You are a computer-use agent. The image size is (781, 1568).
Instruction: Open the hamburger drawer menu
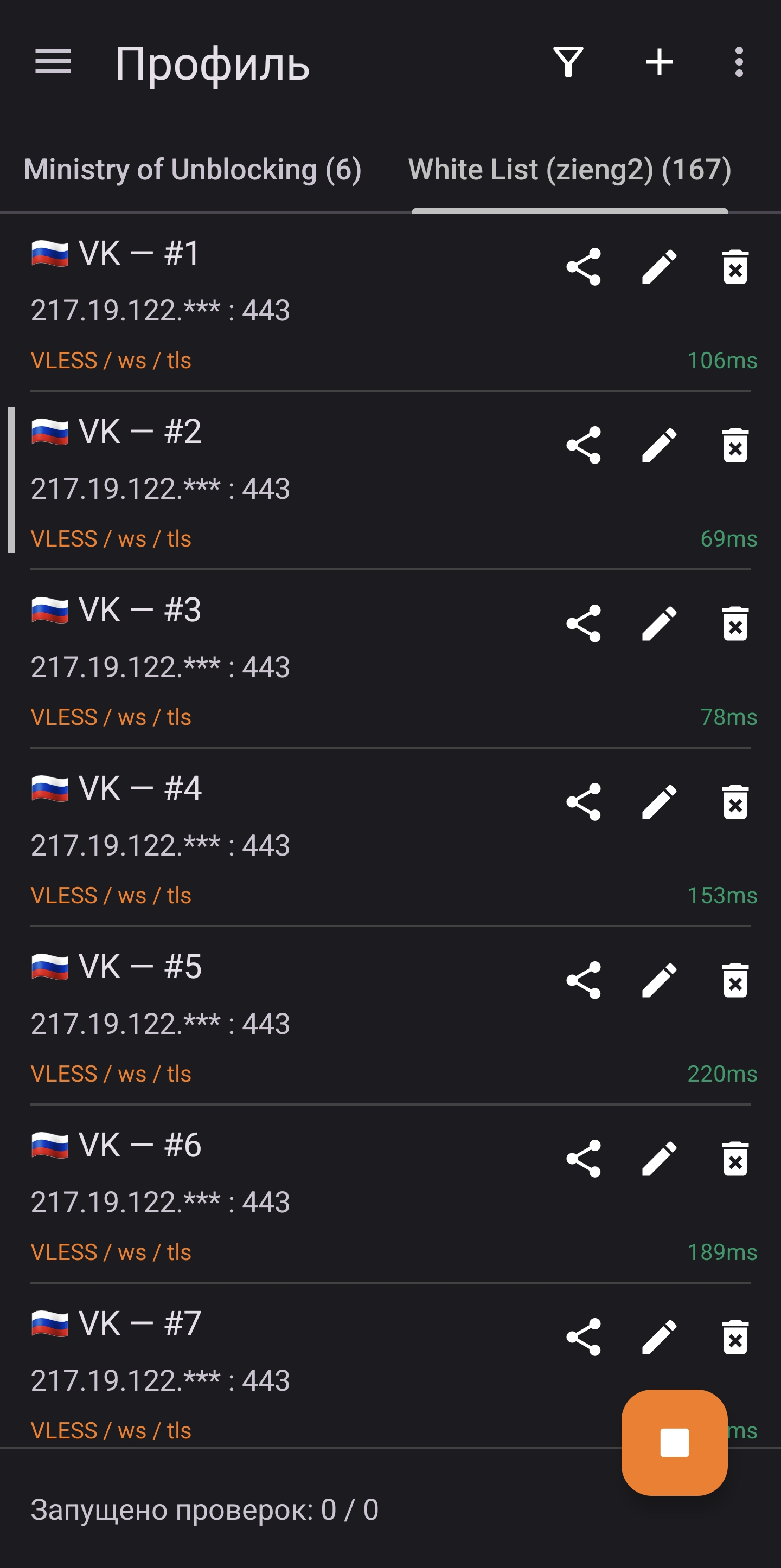pos(53,62)
